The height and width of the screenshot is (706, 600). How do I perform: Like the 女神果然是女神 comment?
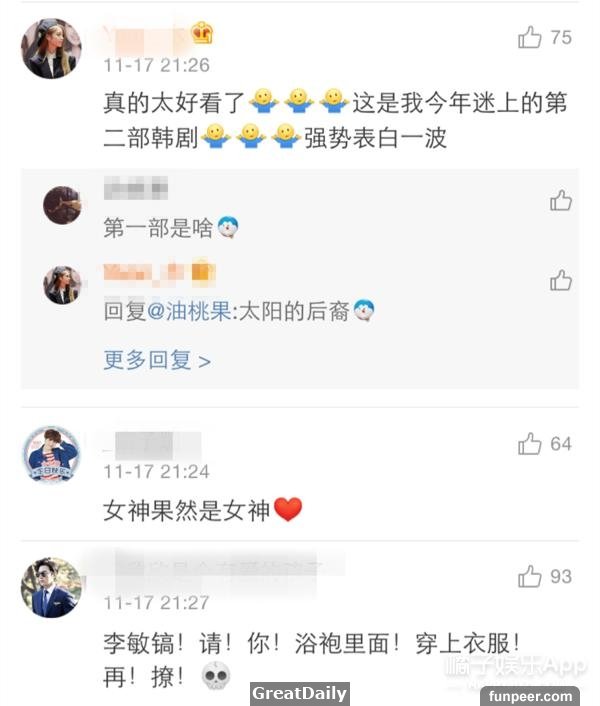point(529,444)
